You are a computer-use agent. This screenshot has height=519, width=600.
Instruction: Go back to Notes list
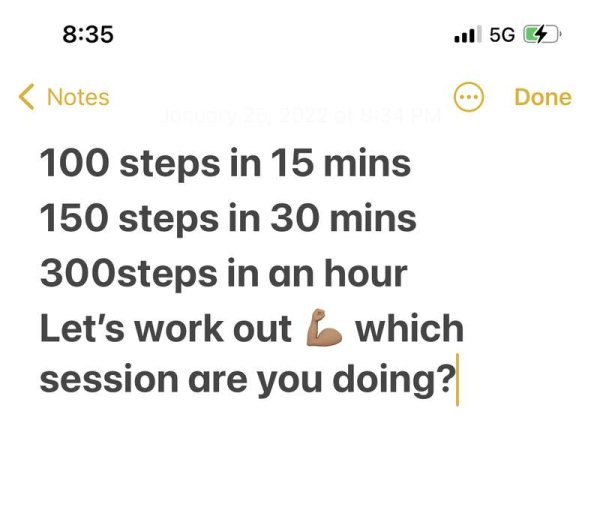(x=64, y=97)
